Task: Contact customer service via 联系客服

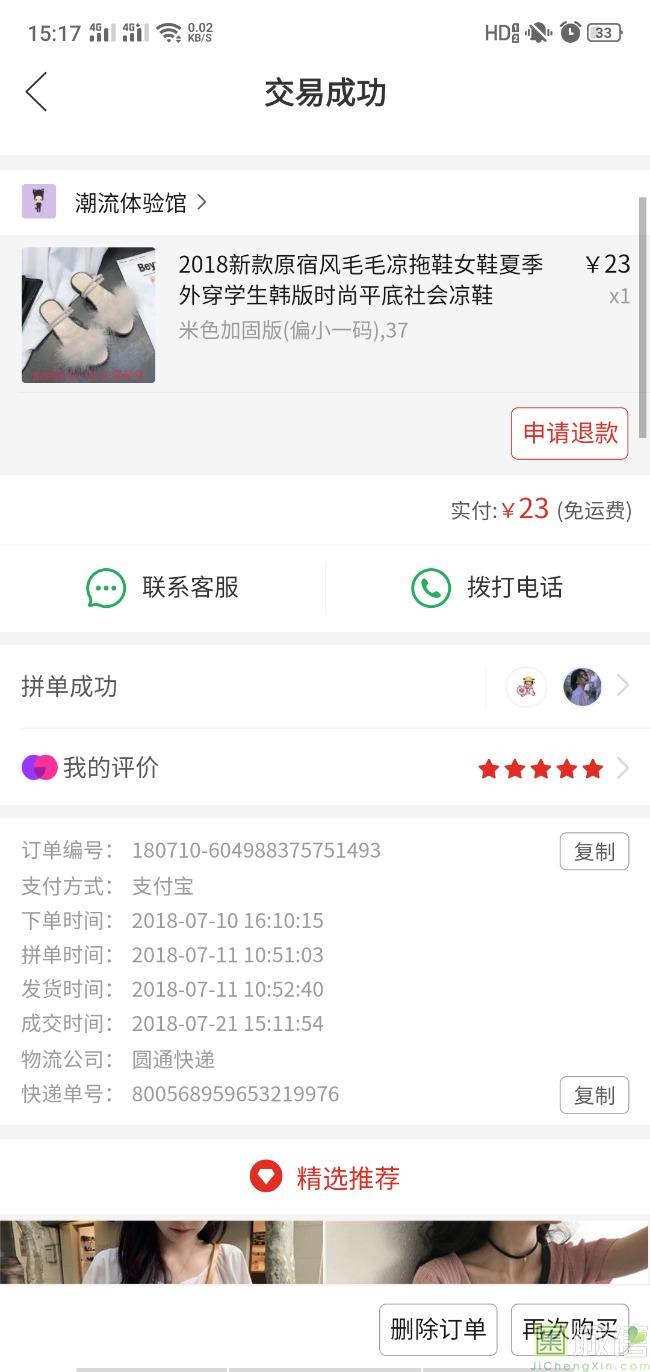Action: pyautogui.click(x=163, y=588)
